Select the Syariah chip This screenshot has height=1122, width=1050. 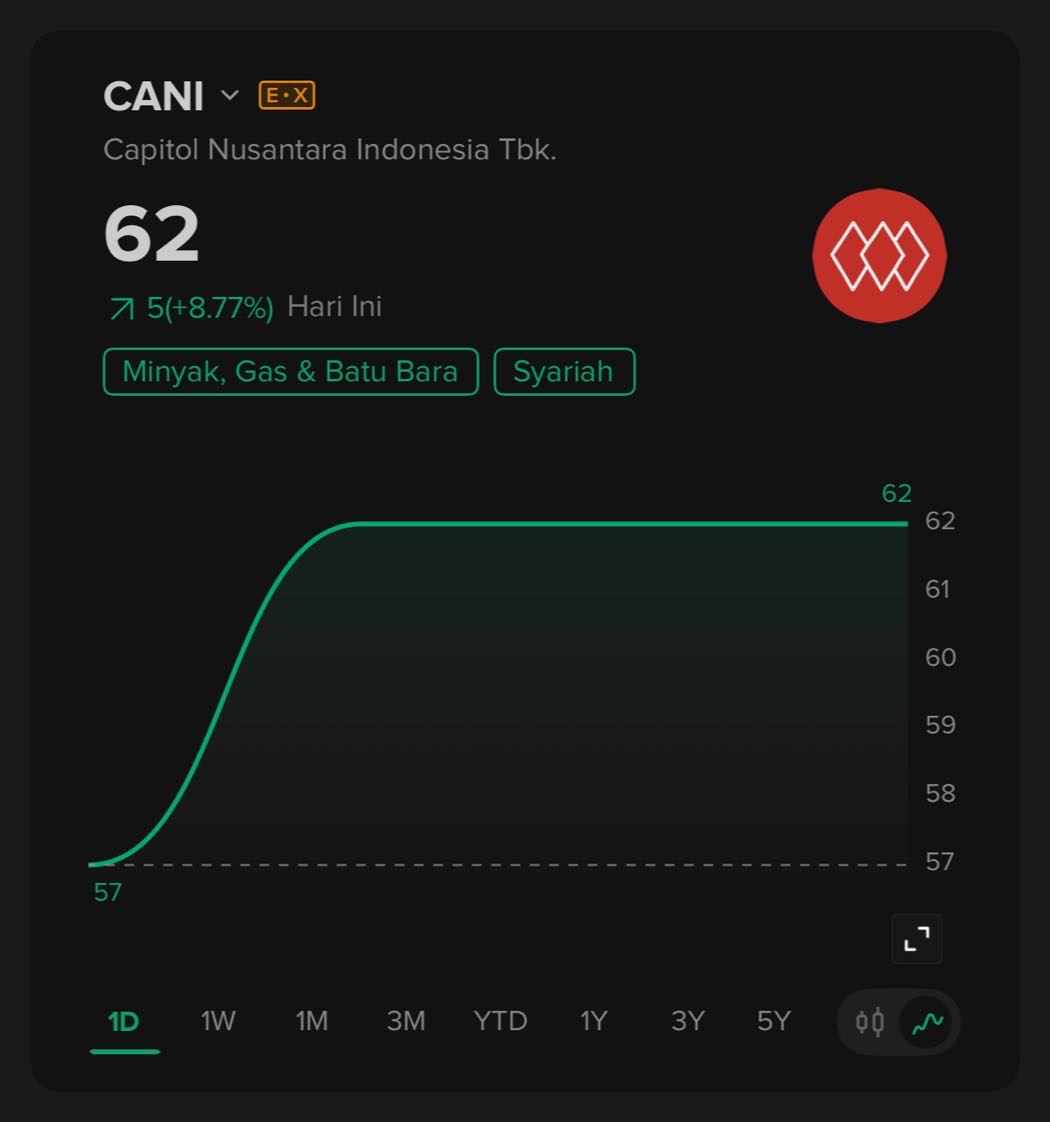(564, 372)
